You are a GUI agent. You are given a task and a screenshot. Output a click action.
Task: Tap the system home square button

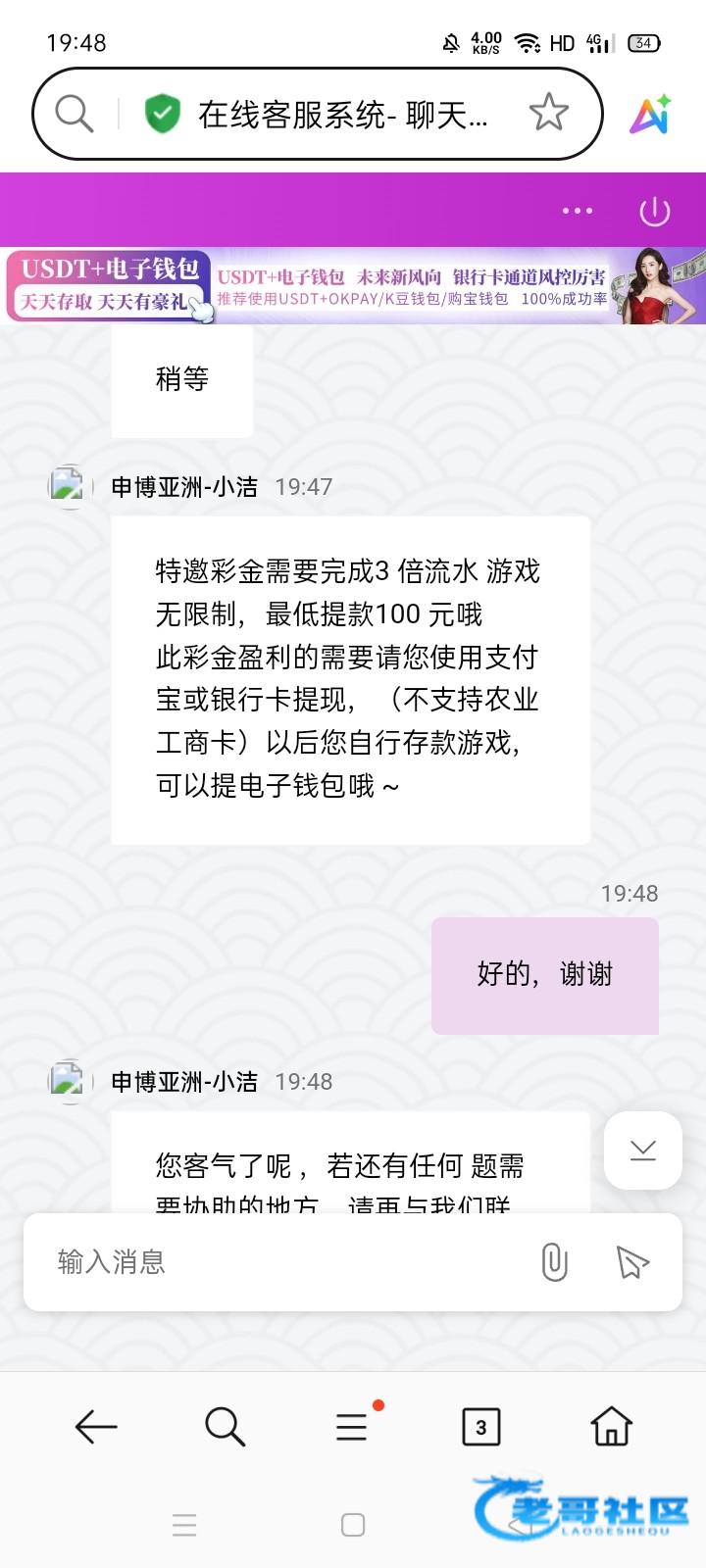(x=353, y=1525)
